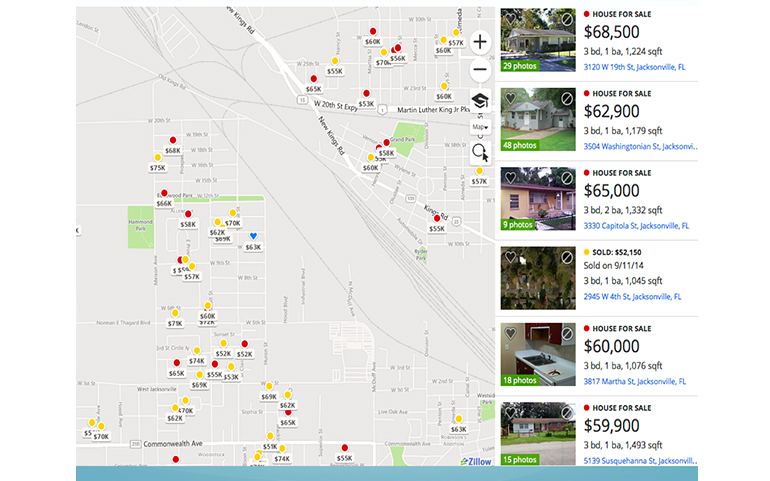Hide the $59,900 house listing
The width and height of the screenshot is (770, 481).
(567, 411)
